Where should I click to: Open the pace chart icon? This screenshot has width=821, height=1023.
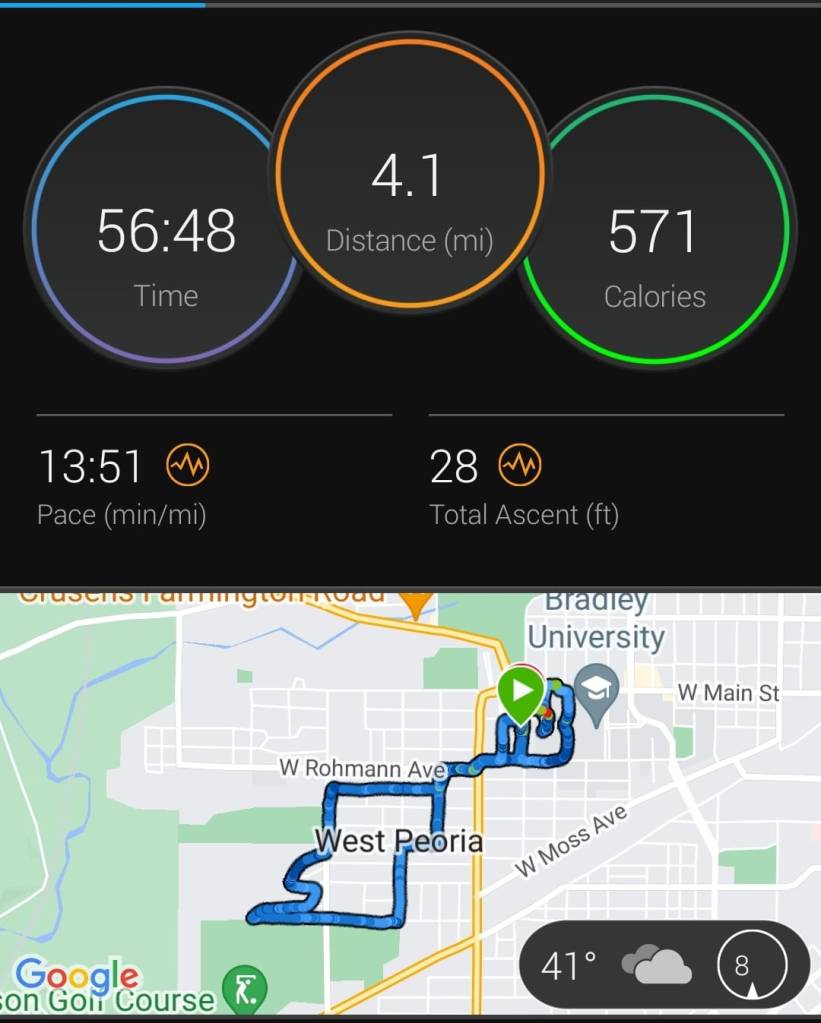(x=188, y=465)
